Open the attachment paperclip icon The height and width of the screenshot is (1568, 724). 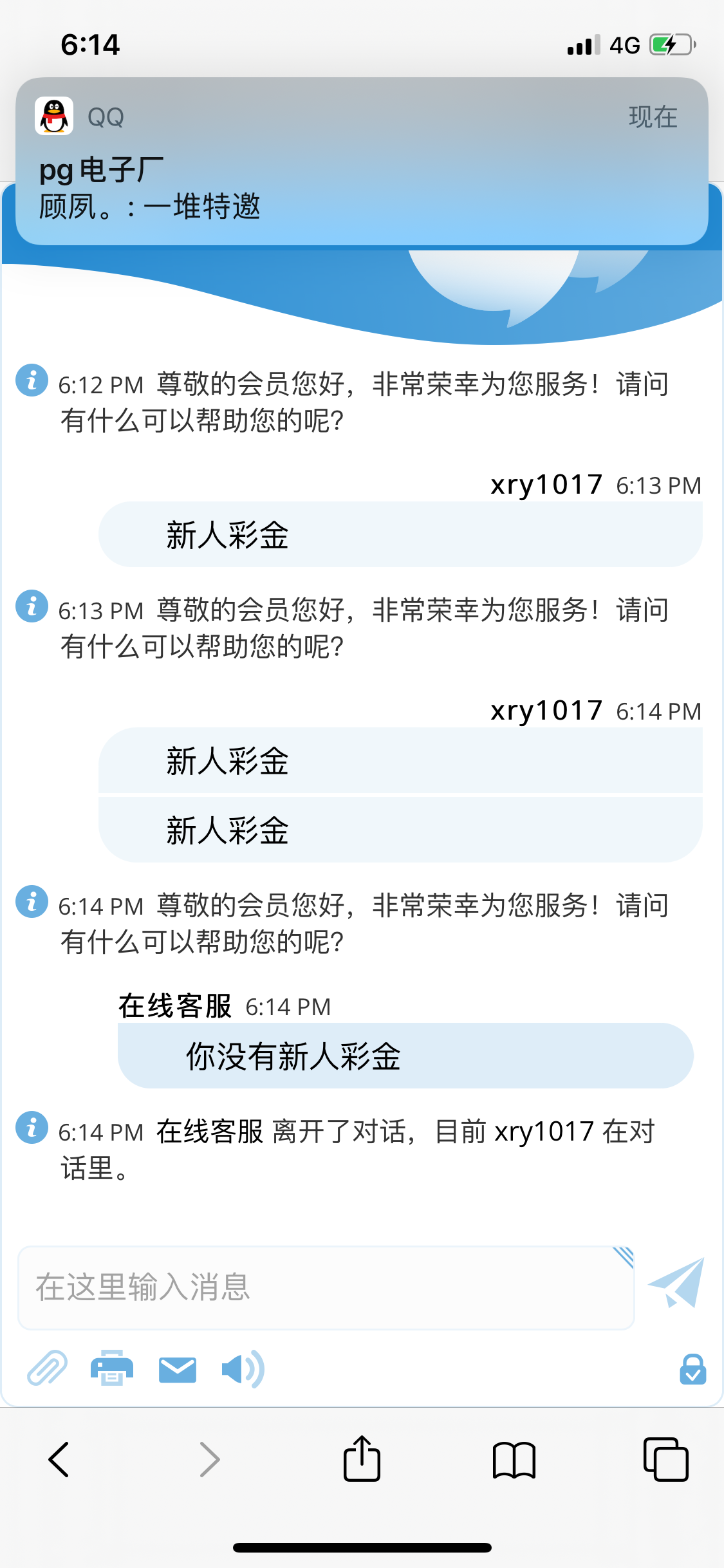click(47, 1368)
